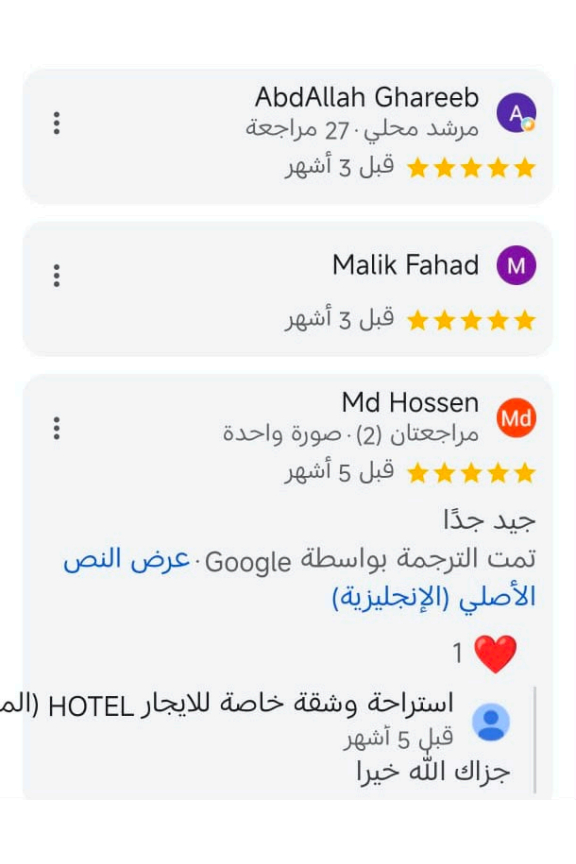Open overflow menu on Md Hossen's review

(56, 428)
